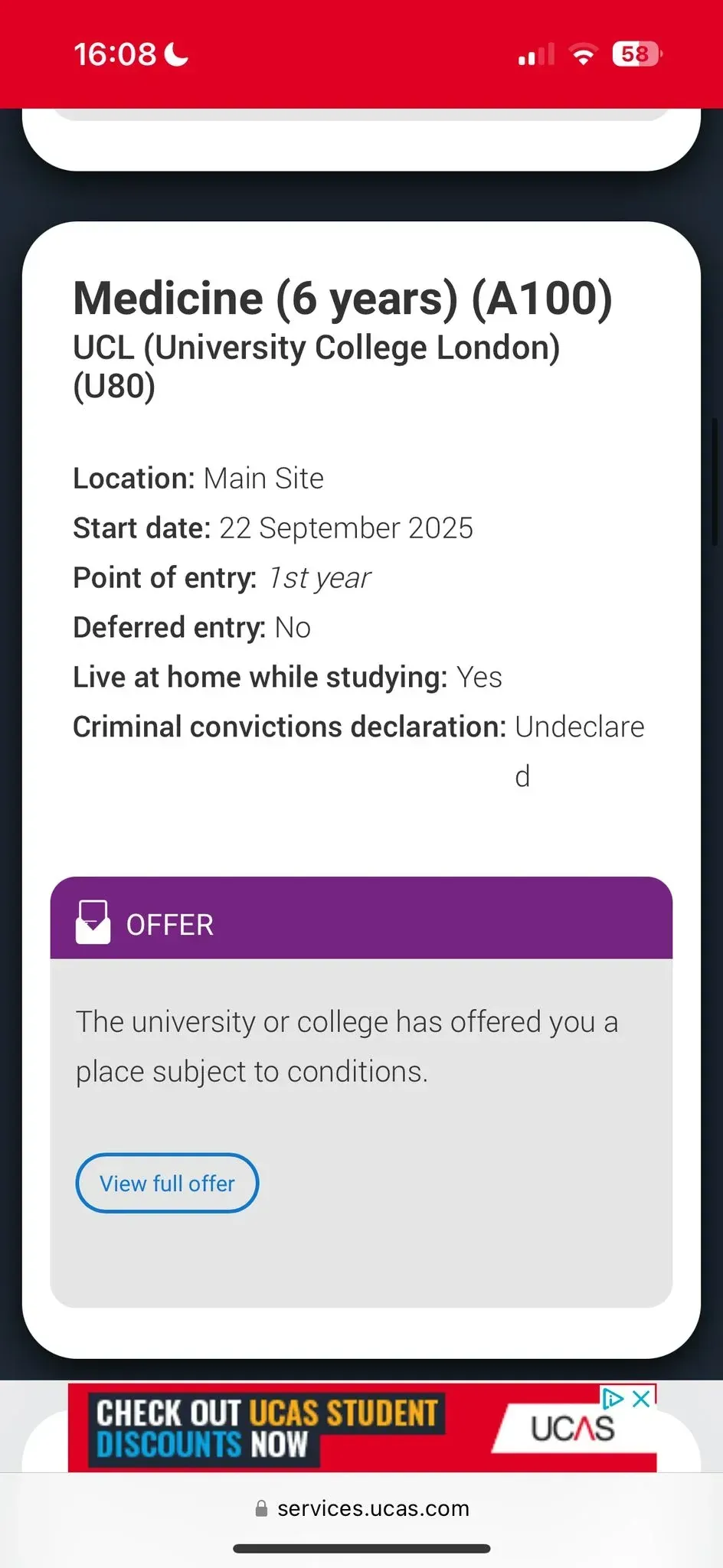Tap the View full offer button
Screen dimensions: 723x1568
pos(167,1183)
